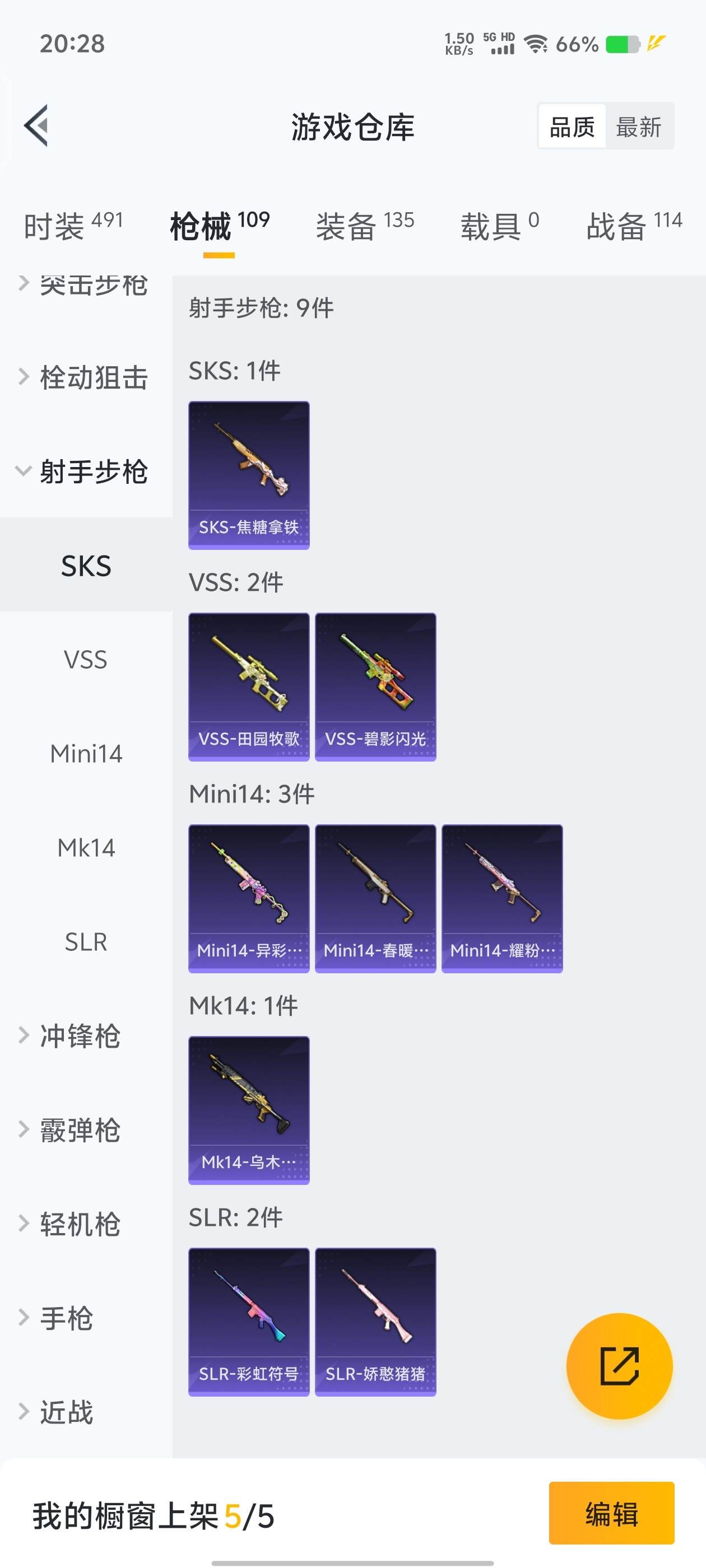Switch to the 战备 tab
Viewport: 706px width, 1568px height.
coord(634,226)
